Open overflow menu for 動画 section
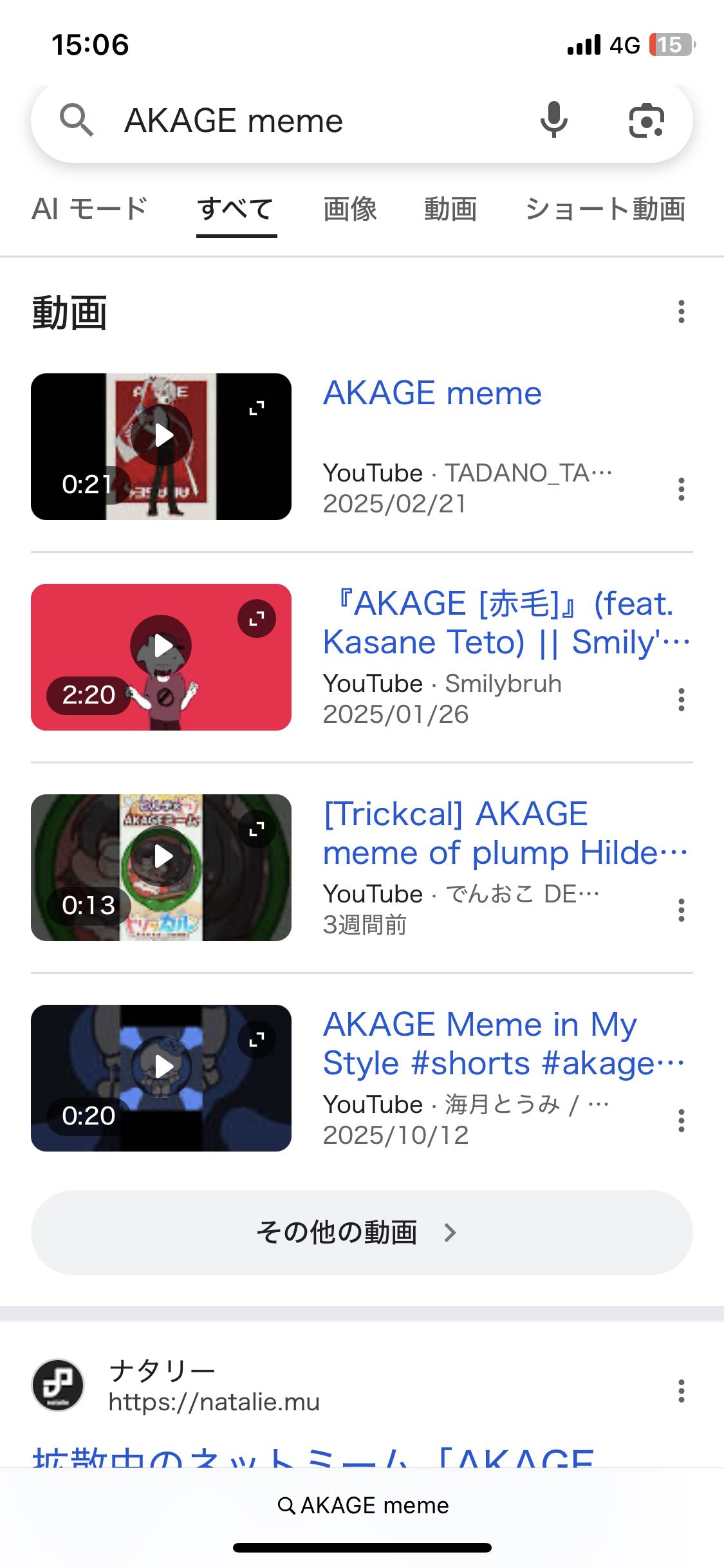724x1568 pixels. tap(681, 312)
